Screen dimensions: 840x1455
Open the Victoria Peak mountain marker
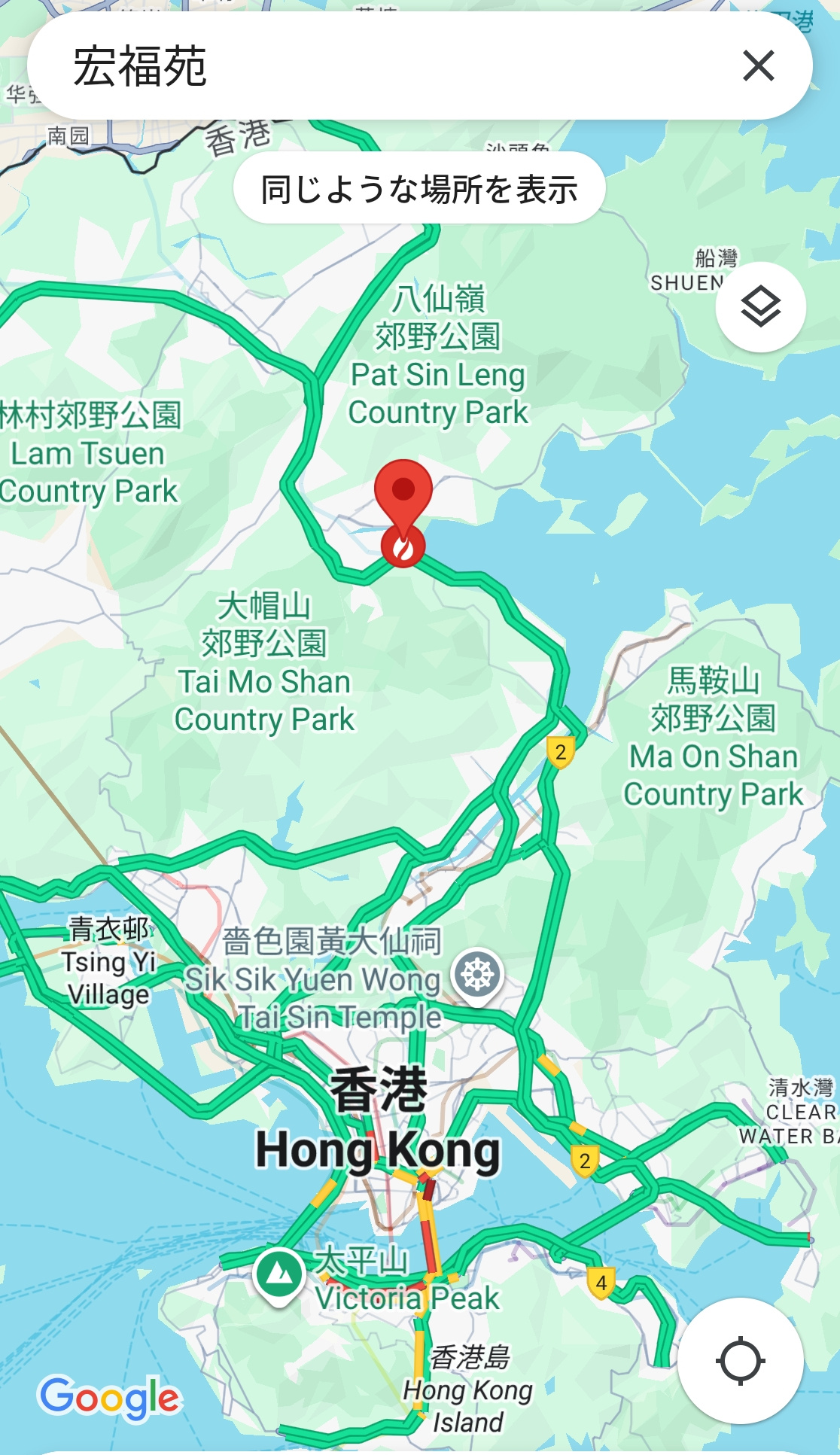(280, 1274)
